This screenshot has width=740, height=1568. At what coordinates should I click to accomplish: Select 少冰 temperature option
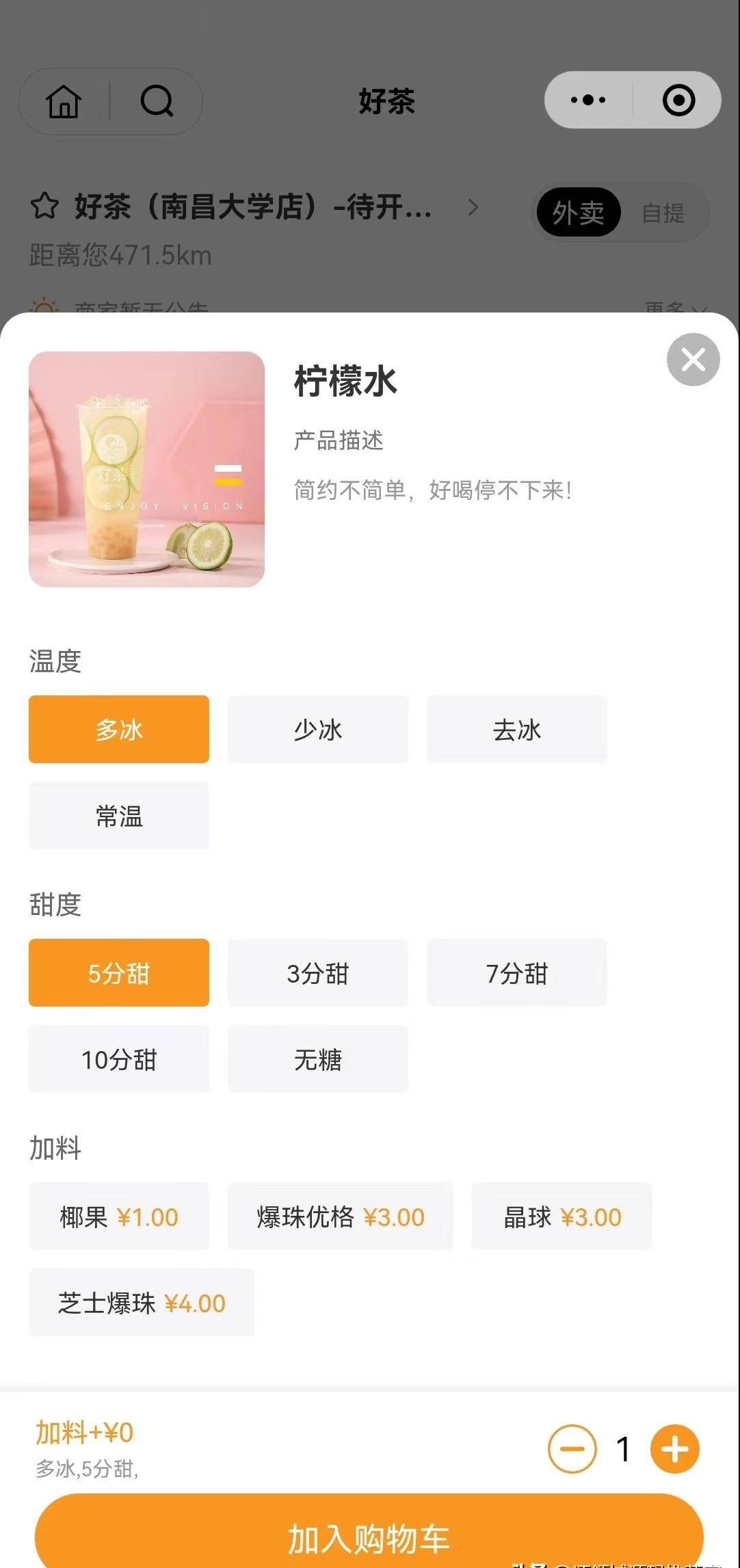click(317, 730)
